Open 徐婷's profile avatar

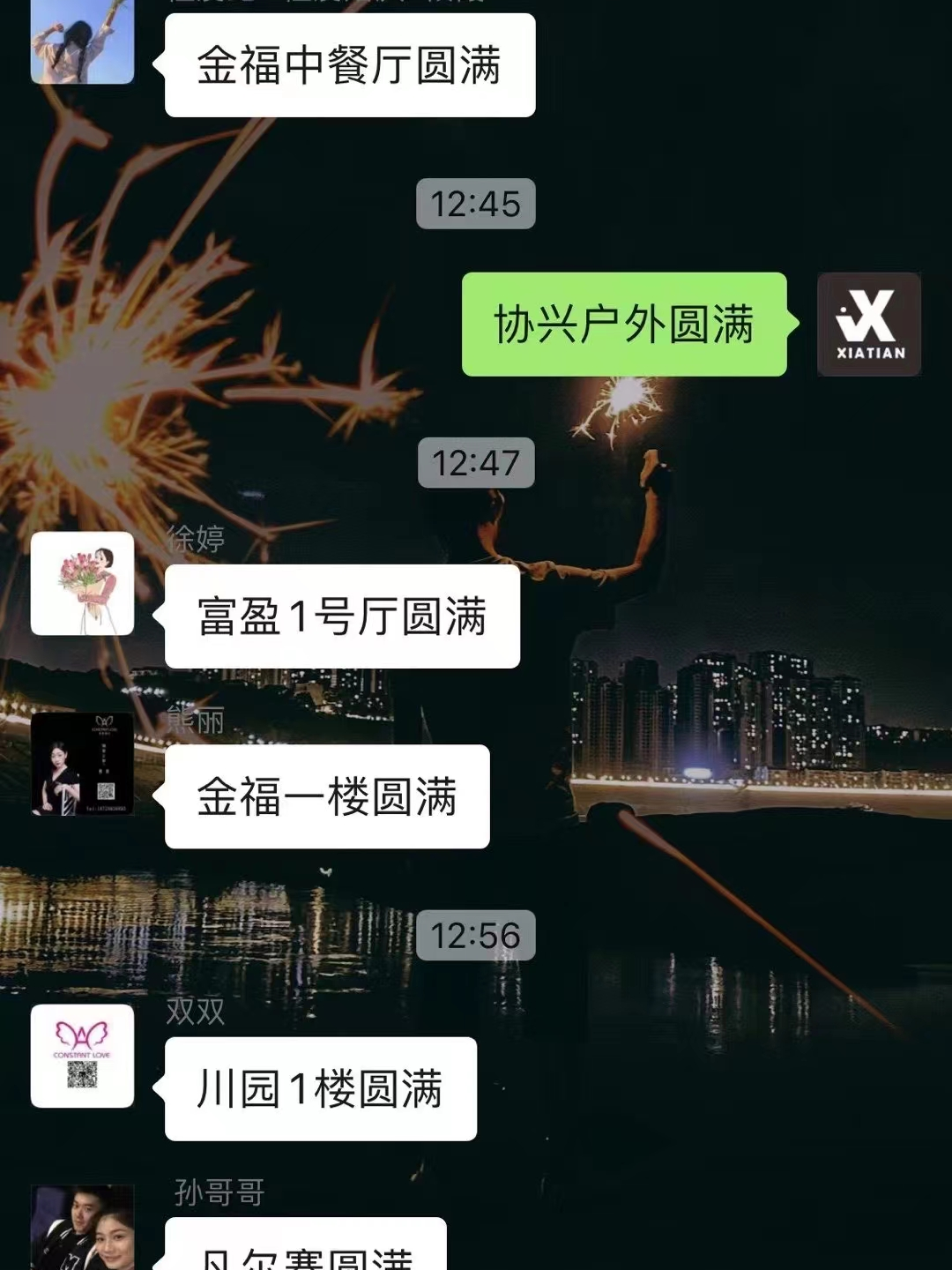(82, 583)
